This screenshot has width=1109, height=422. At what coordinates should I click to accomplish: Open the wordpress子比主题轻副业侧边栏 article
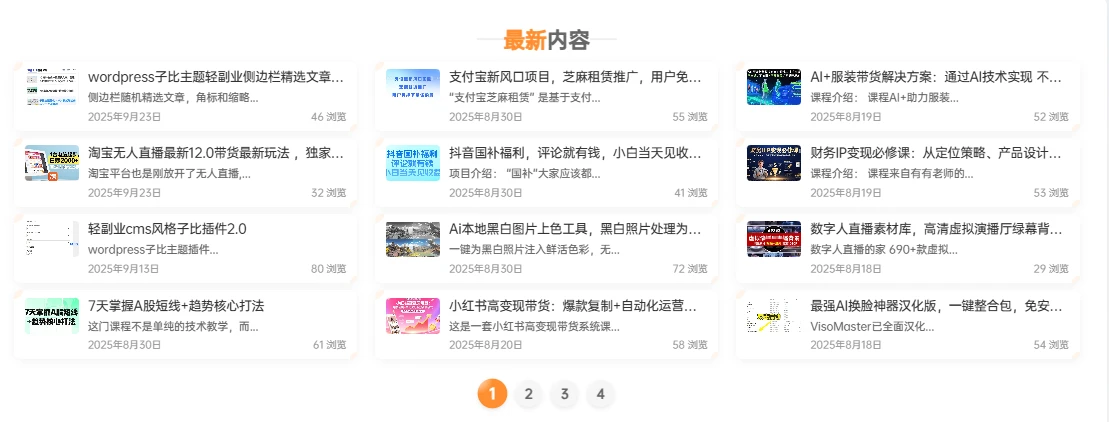[216, 77]
